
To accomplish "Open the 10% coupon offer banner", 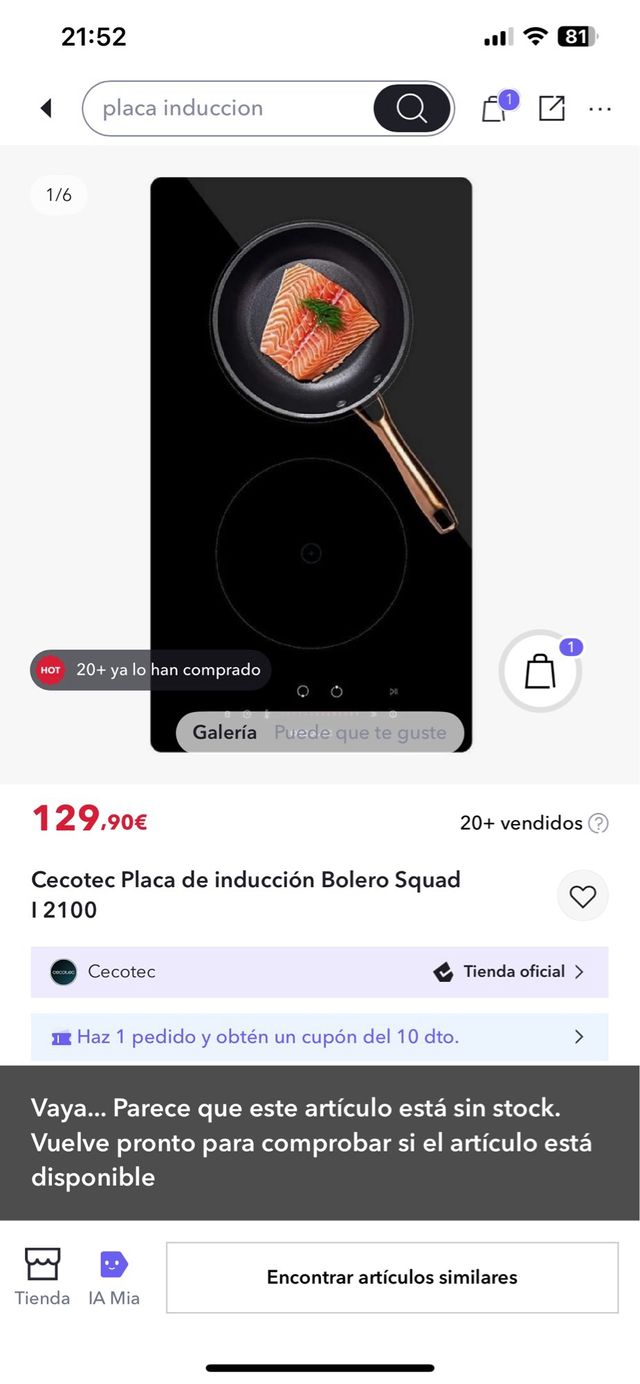I will (320, 1037).
